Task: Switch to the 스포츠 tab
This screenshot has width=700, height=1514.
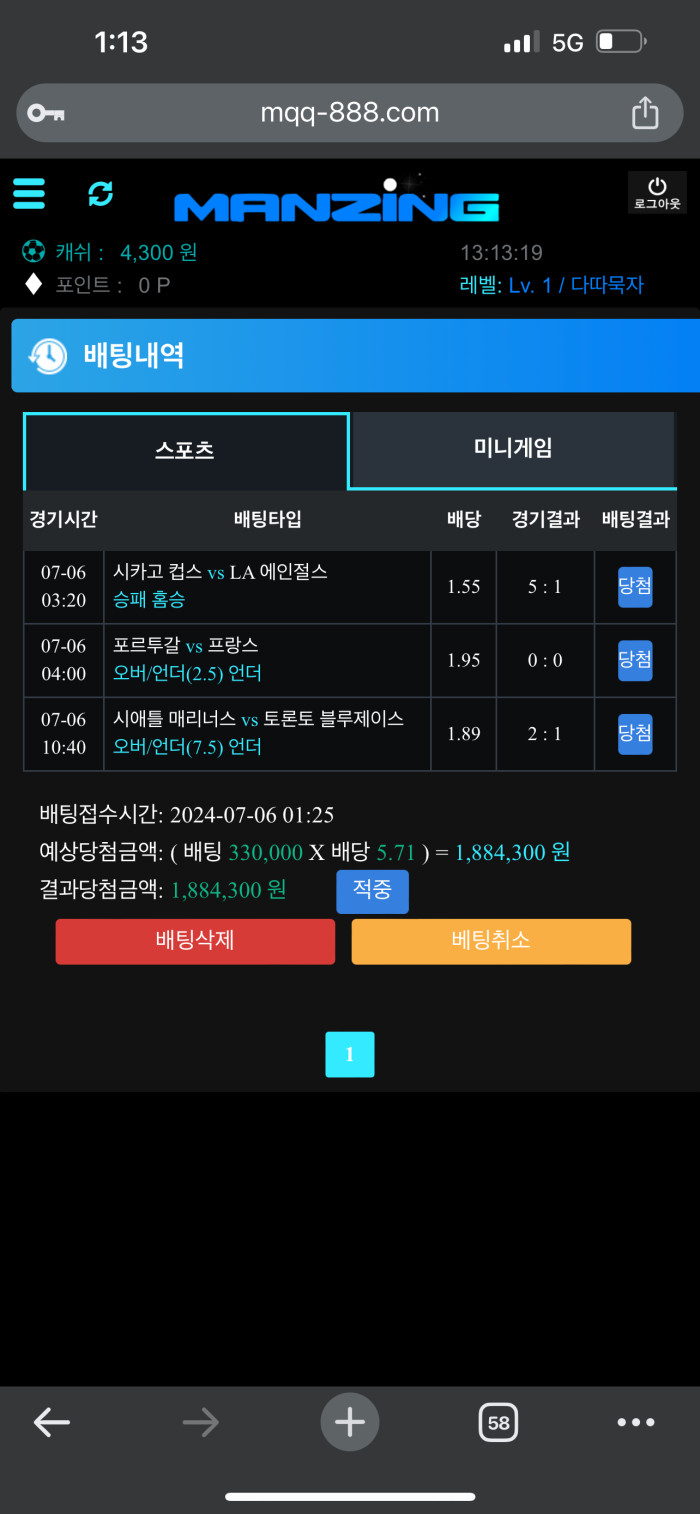Action: pyautogui.click(x=186, y=450)
